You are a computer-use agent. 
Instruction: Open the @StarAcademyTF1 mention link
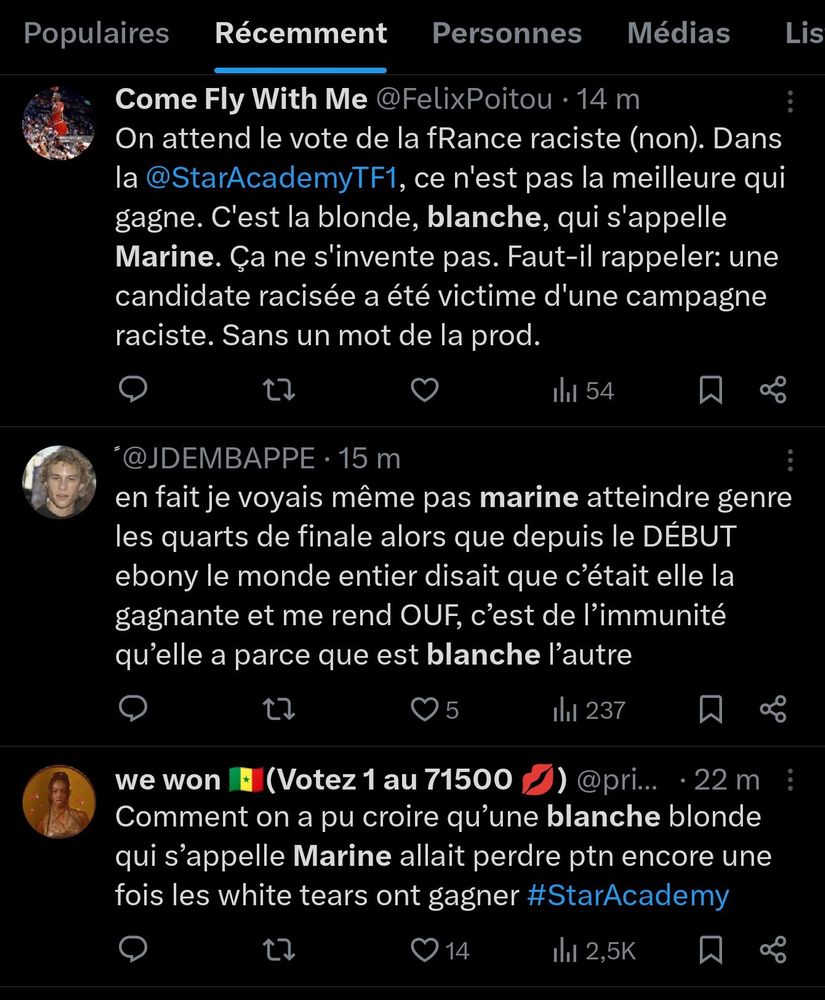coord(273,179)
